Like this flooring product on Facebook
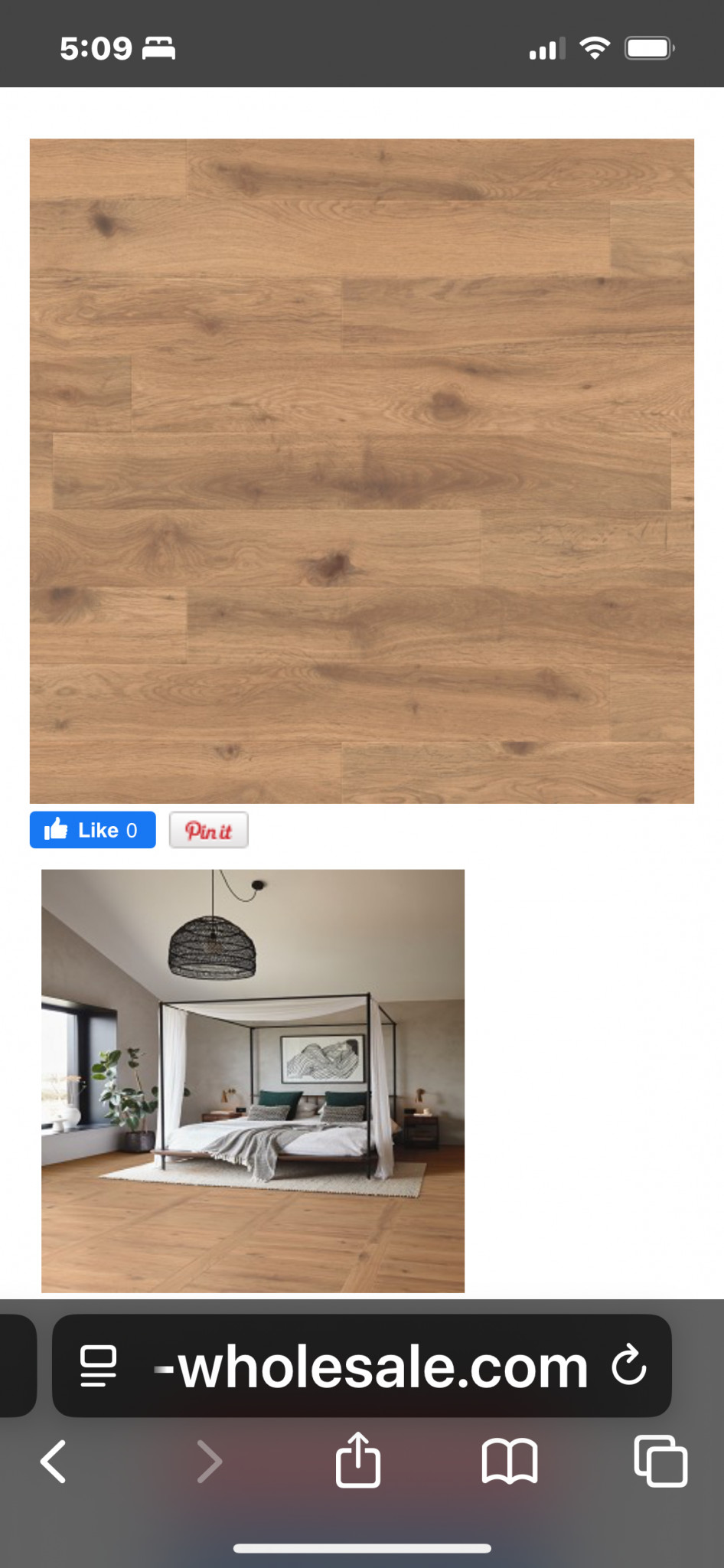 pyautogui.click(x=93, y=830)
